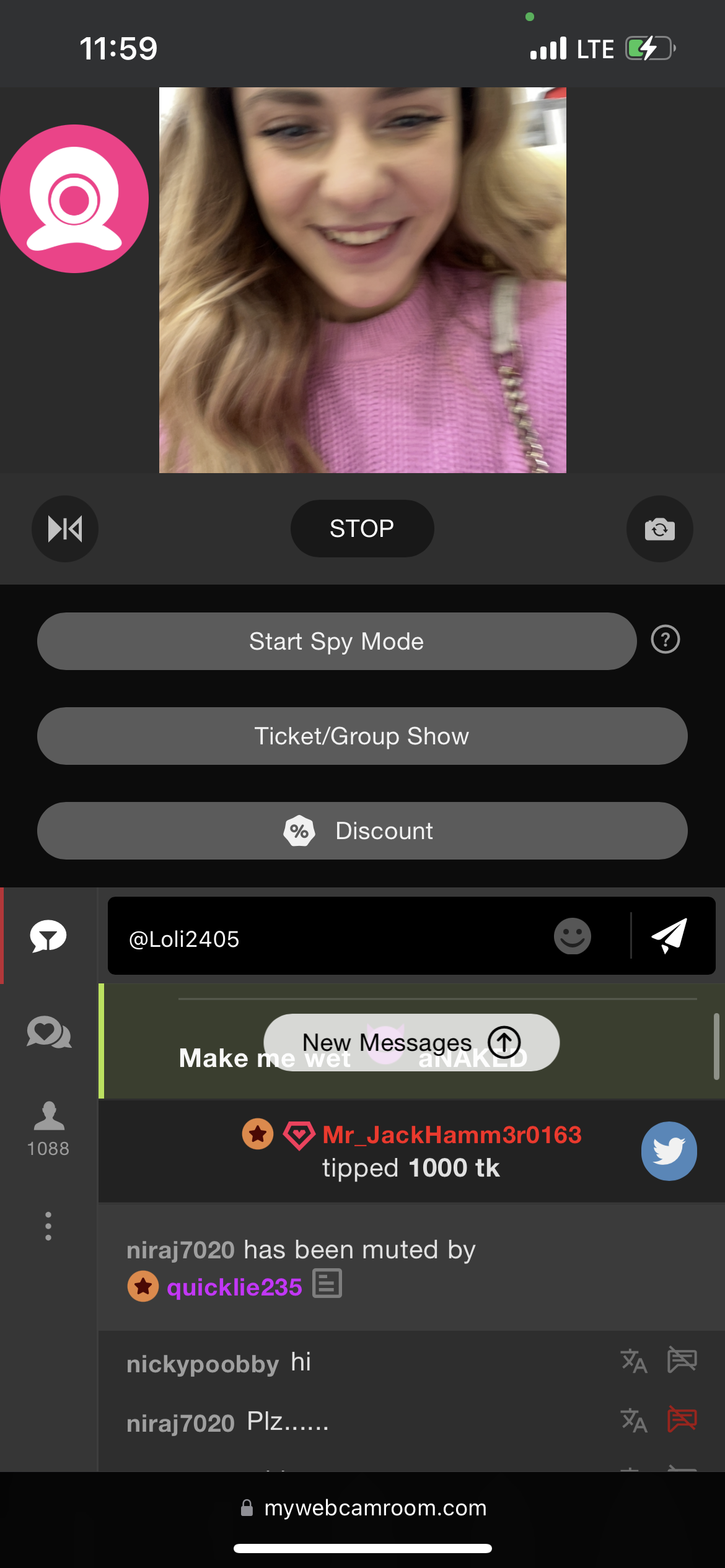
Task: Mirror the camera preview
Action: pos(65,529)
